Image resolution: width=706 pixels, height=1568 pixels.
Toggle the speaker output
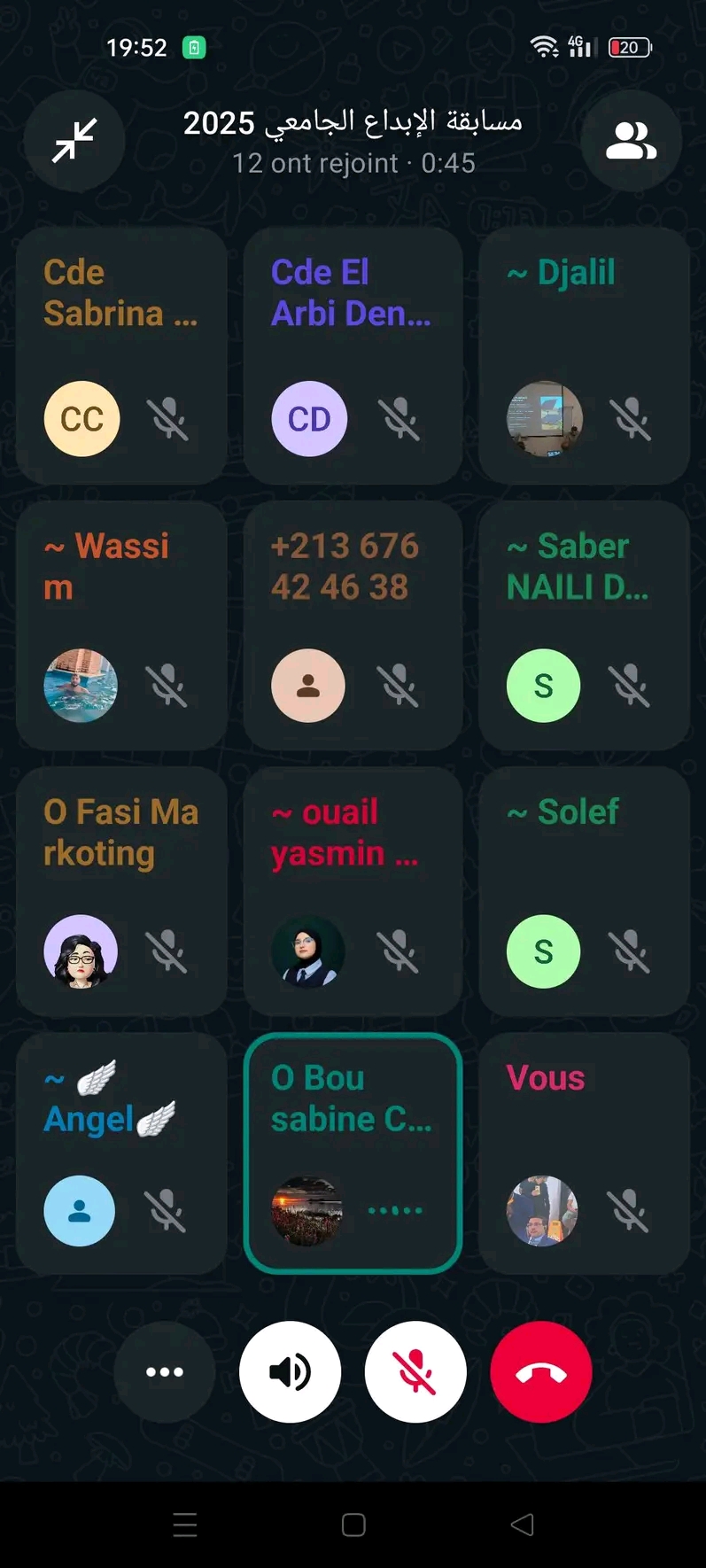click(290, 1371)
